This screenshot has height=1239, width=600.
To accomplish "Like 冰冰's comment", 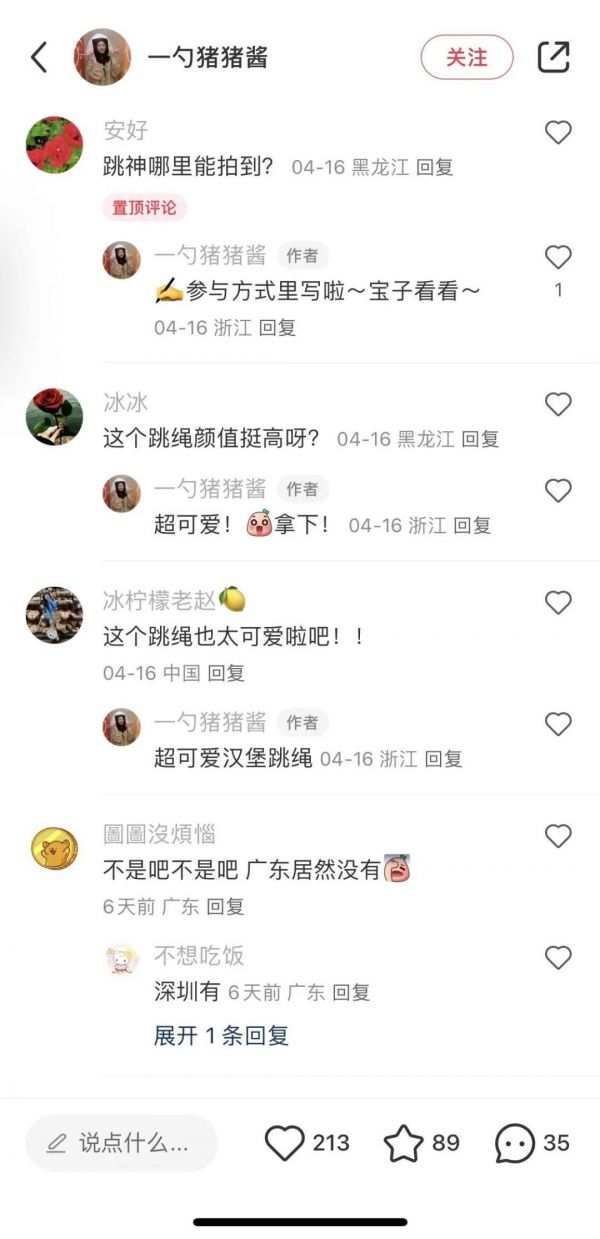I will [x=558, y=404].
